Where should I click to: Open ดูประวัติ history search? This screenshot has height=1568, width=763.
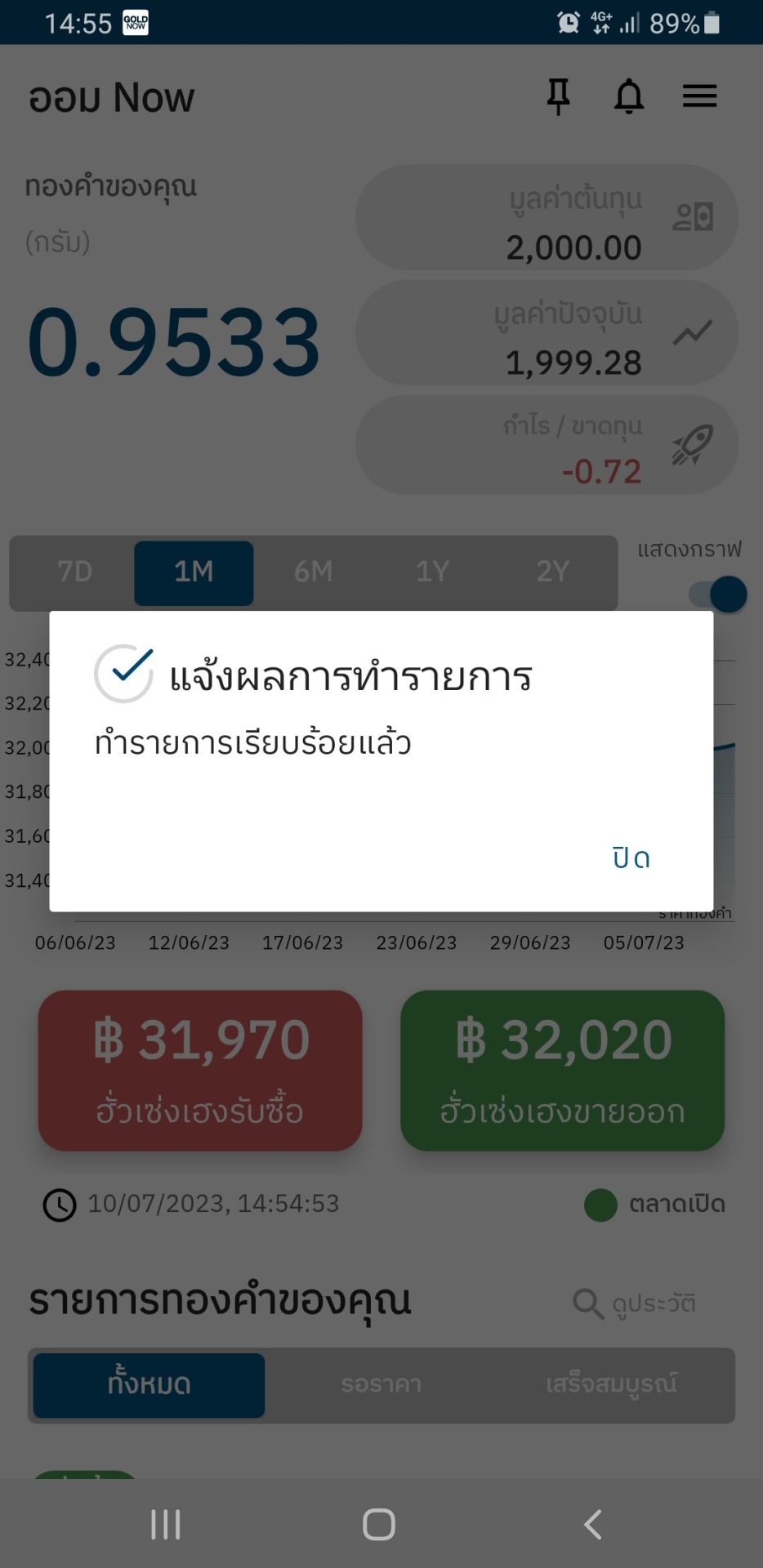(635, 1303)
